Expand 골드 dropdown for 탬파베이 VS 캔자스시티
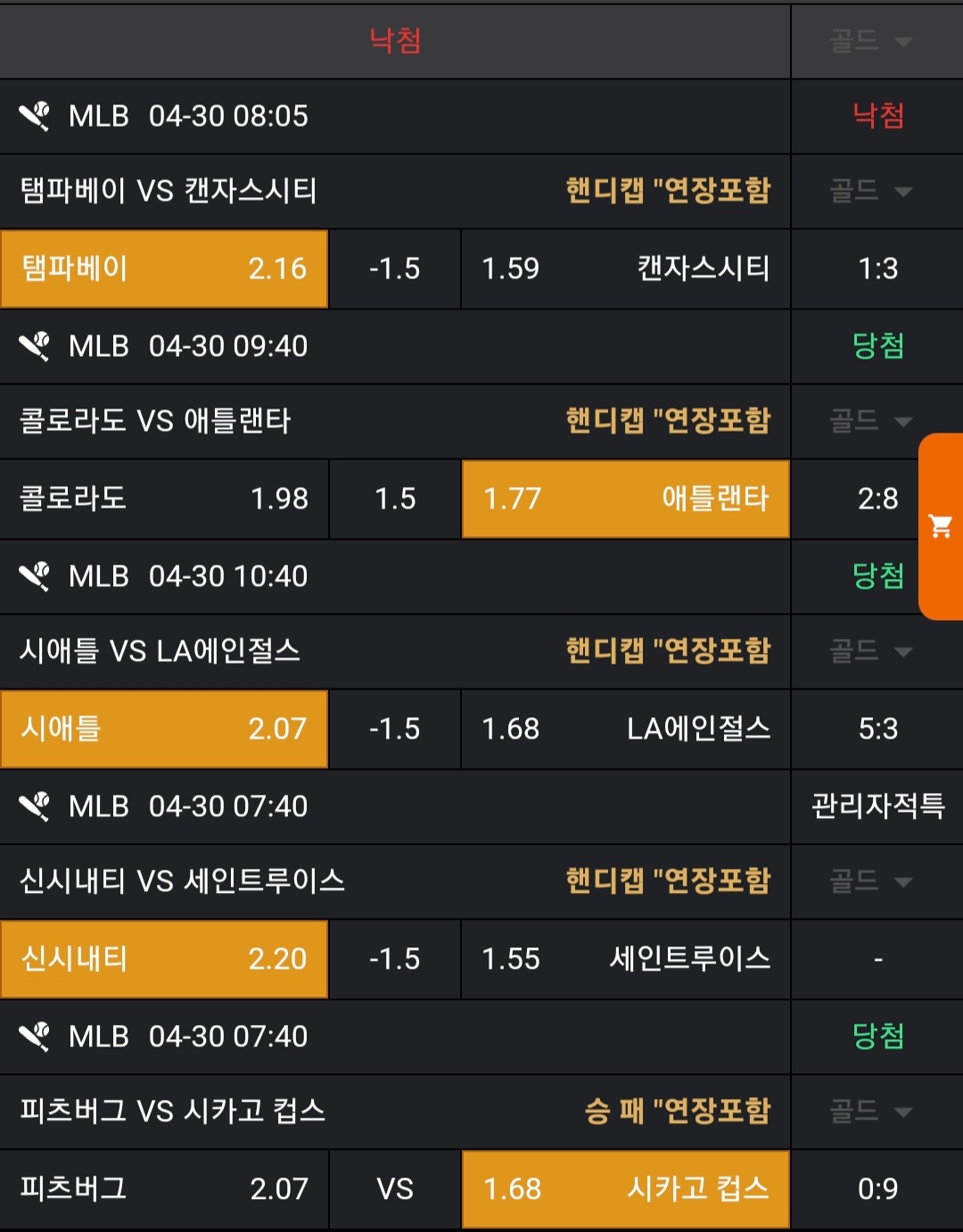 click(x=871, y=191)
